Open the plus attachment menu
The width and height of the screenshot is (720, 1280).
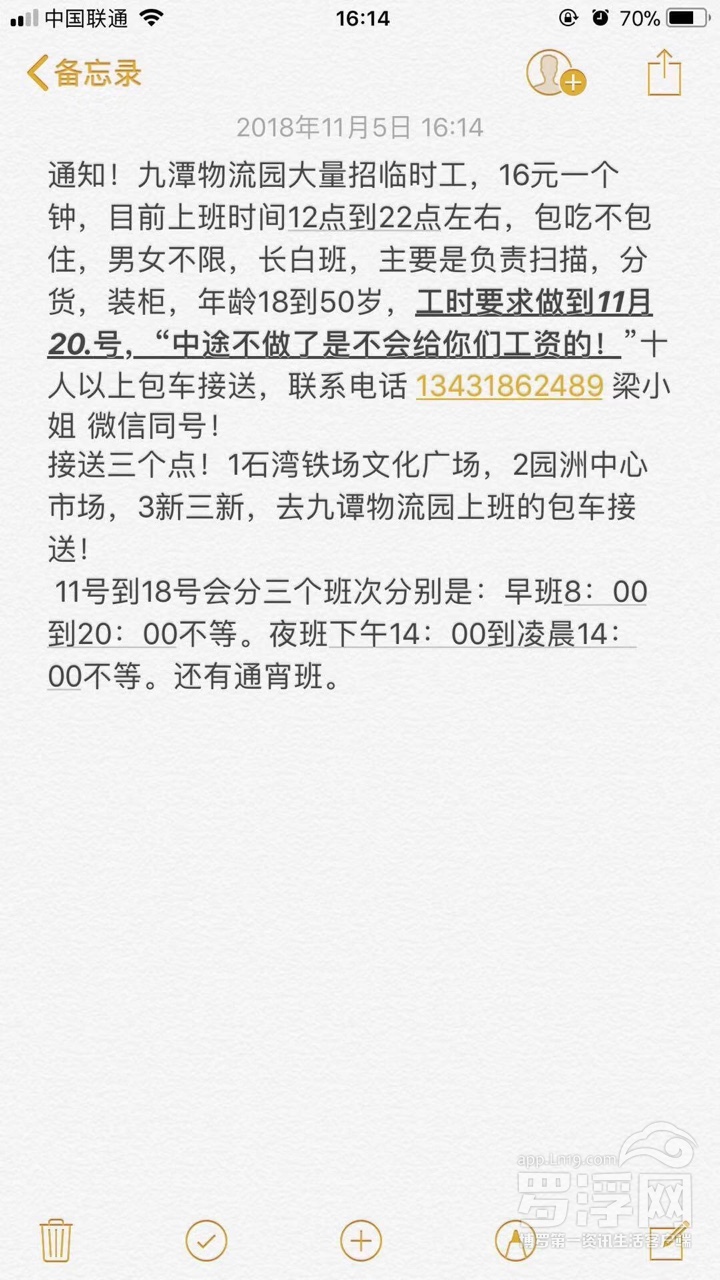(x=360, y=1240)
